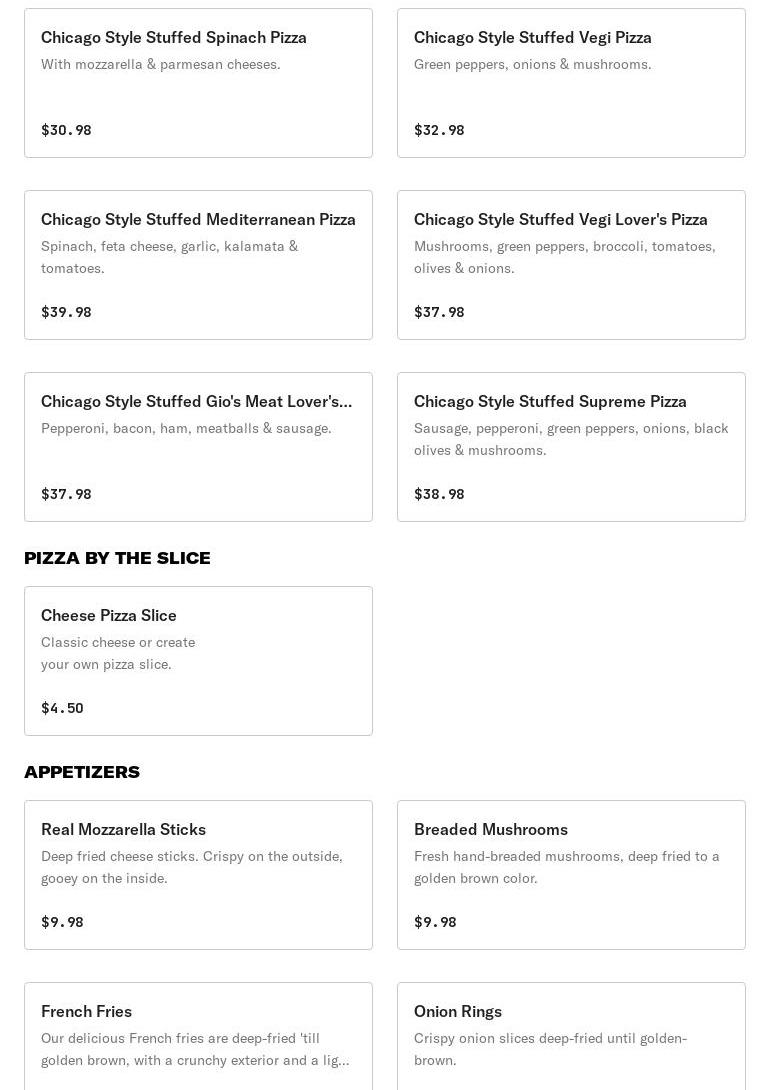This screenshot has height=1090, width=770.
Task: Tap the Breaded Mushrooms item
Action: tap(571, 875)
